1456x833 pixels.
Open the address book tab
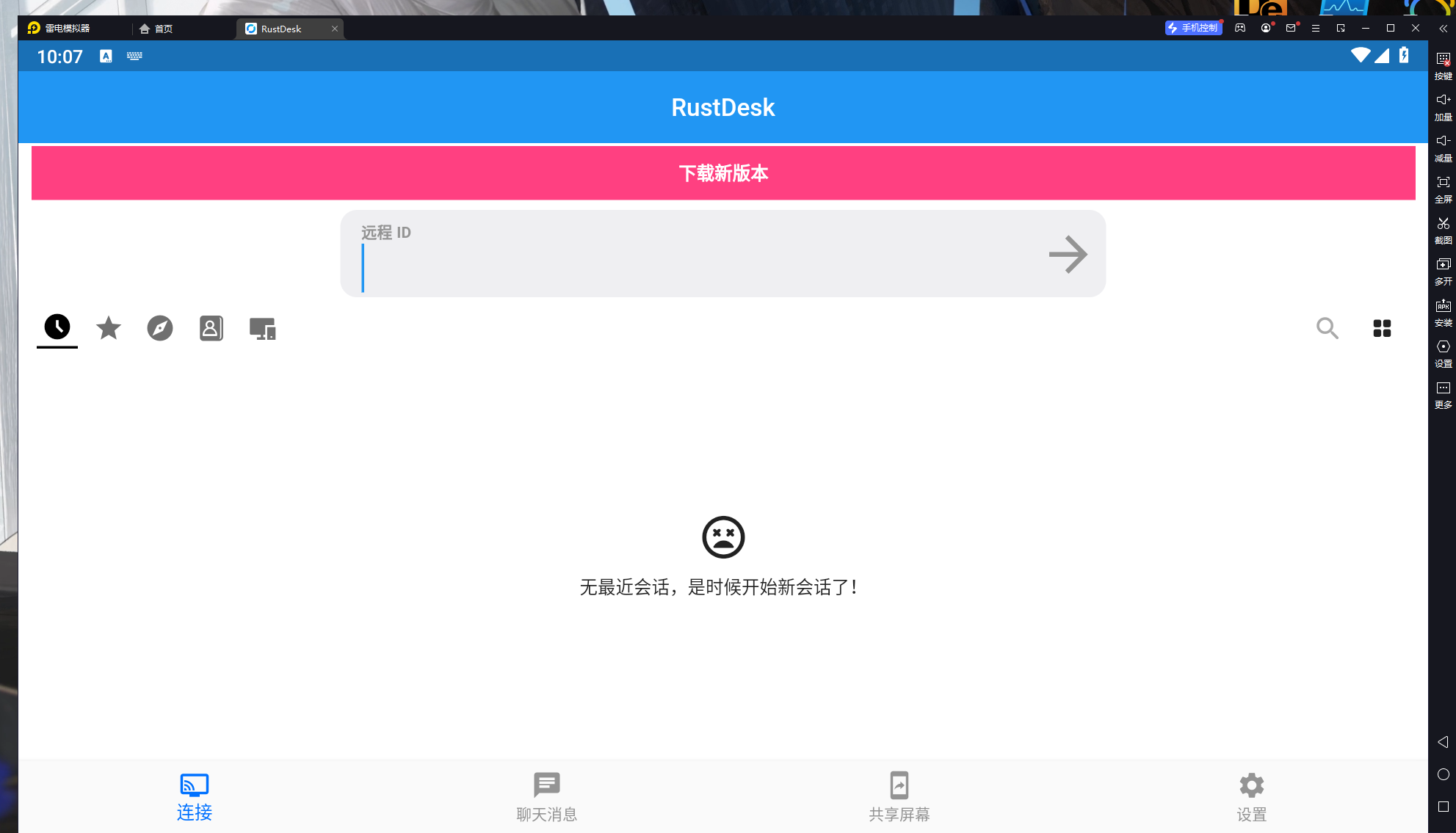coord(211,328)
